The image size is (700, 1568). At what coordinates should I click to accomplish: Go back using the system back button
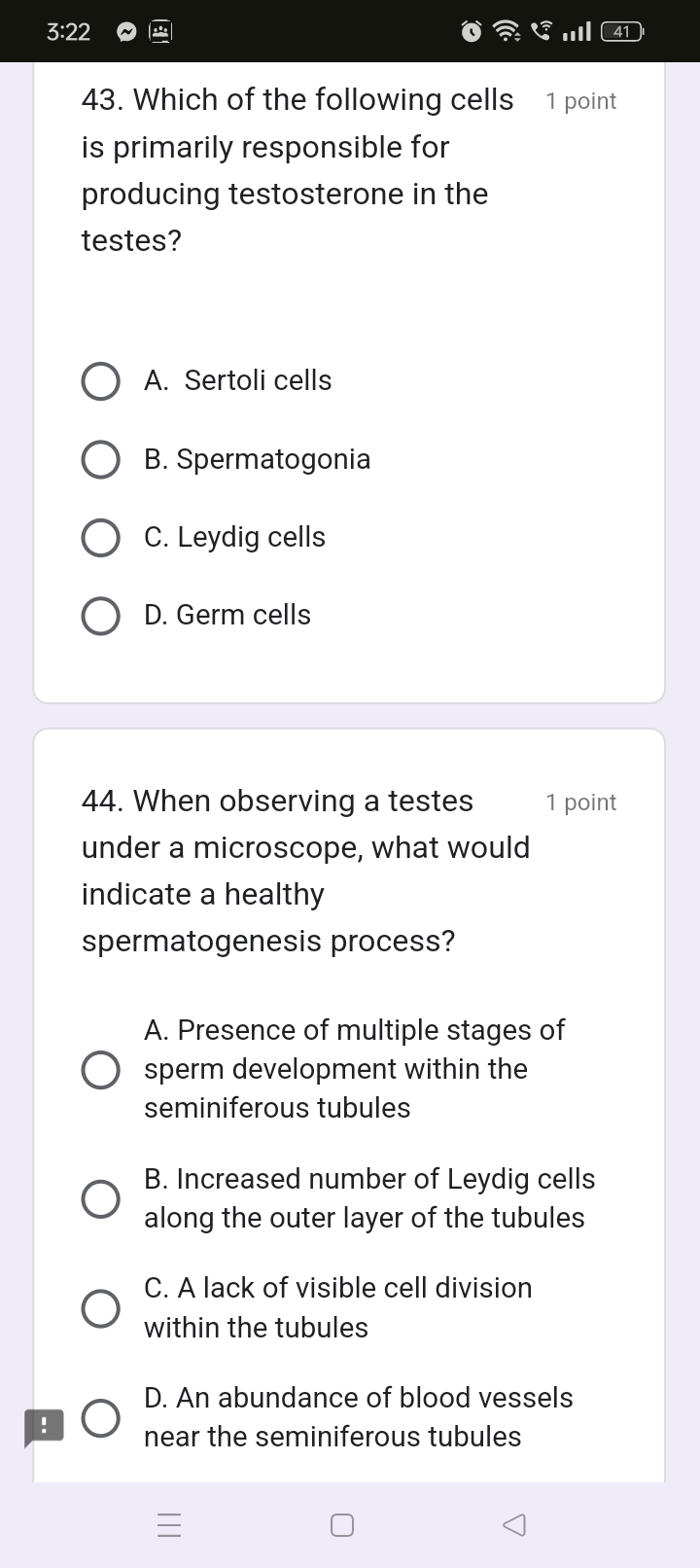[514, 1524]
